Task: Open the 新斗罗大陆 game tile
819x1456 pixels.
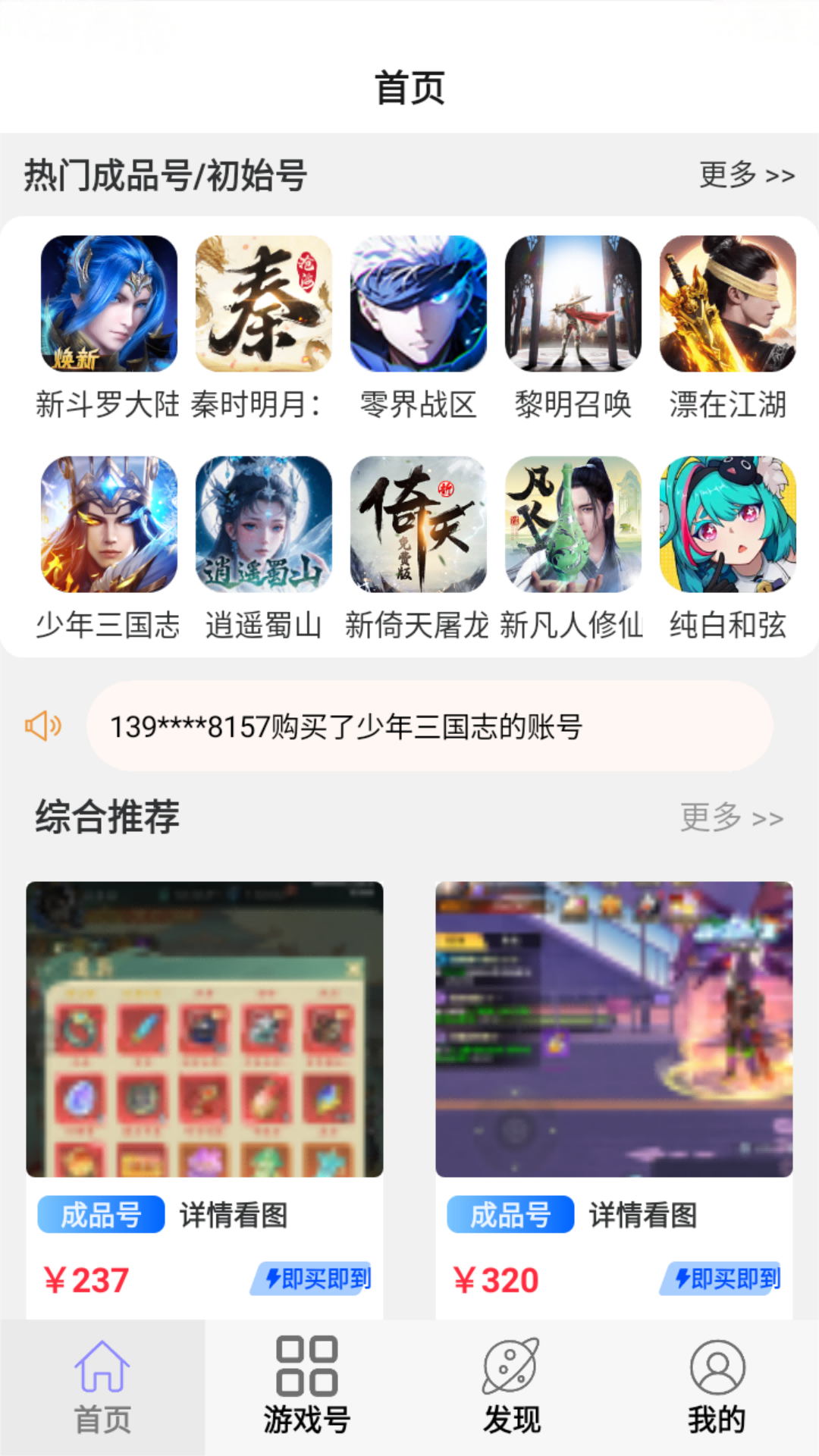Action: pos(108,304)
